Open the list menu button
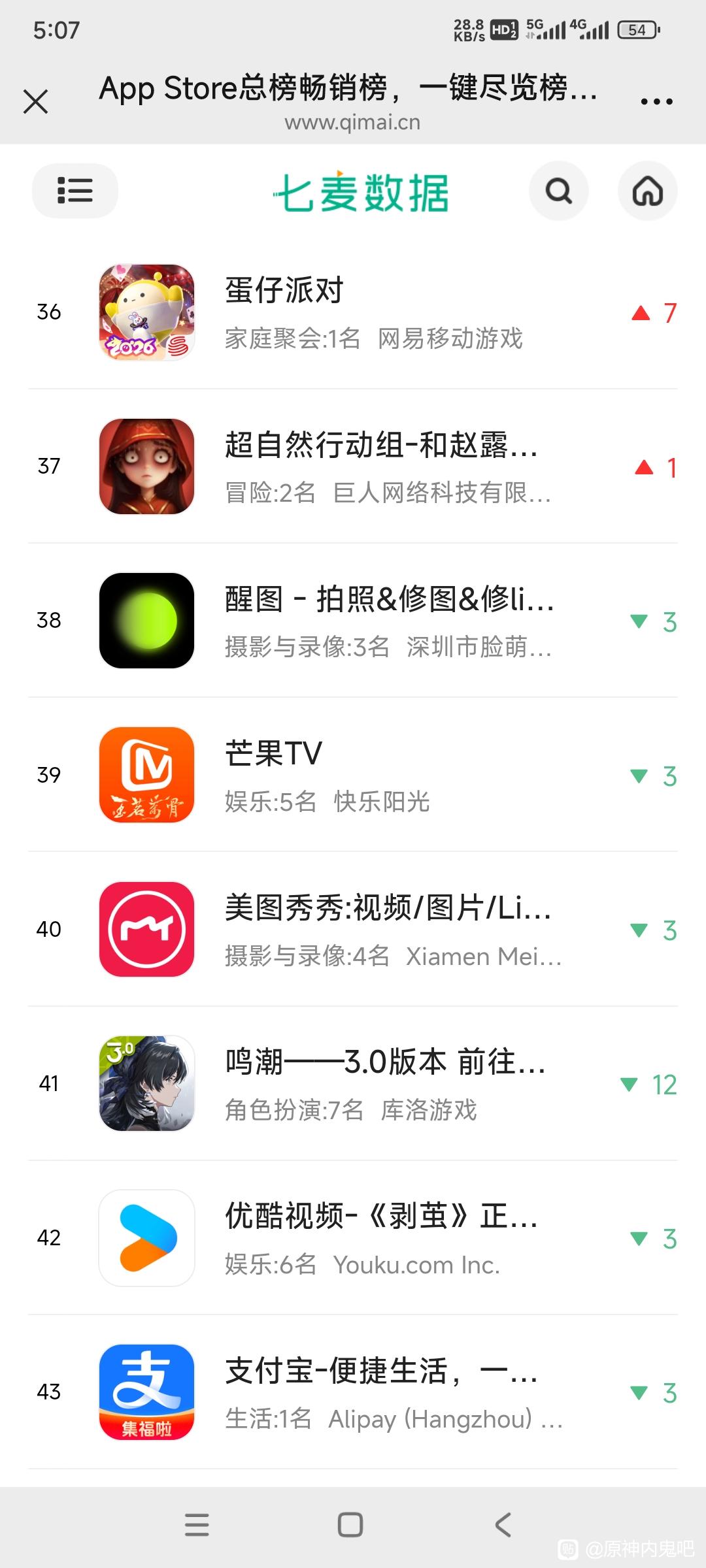Viewport: 706px width, 1568px height. 75,191
